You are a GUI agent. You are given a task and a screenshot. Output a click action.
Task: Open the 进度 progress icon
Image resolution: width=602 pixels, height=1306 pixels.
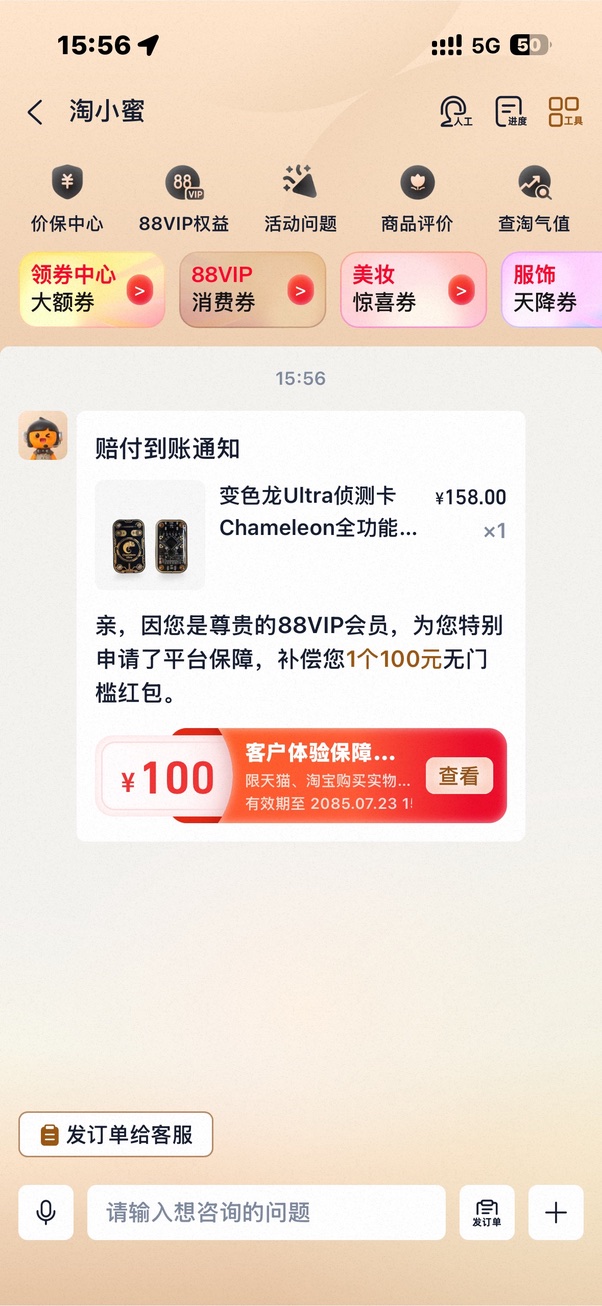(510, 112)
